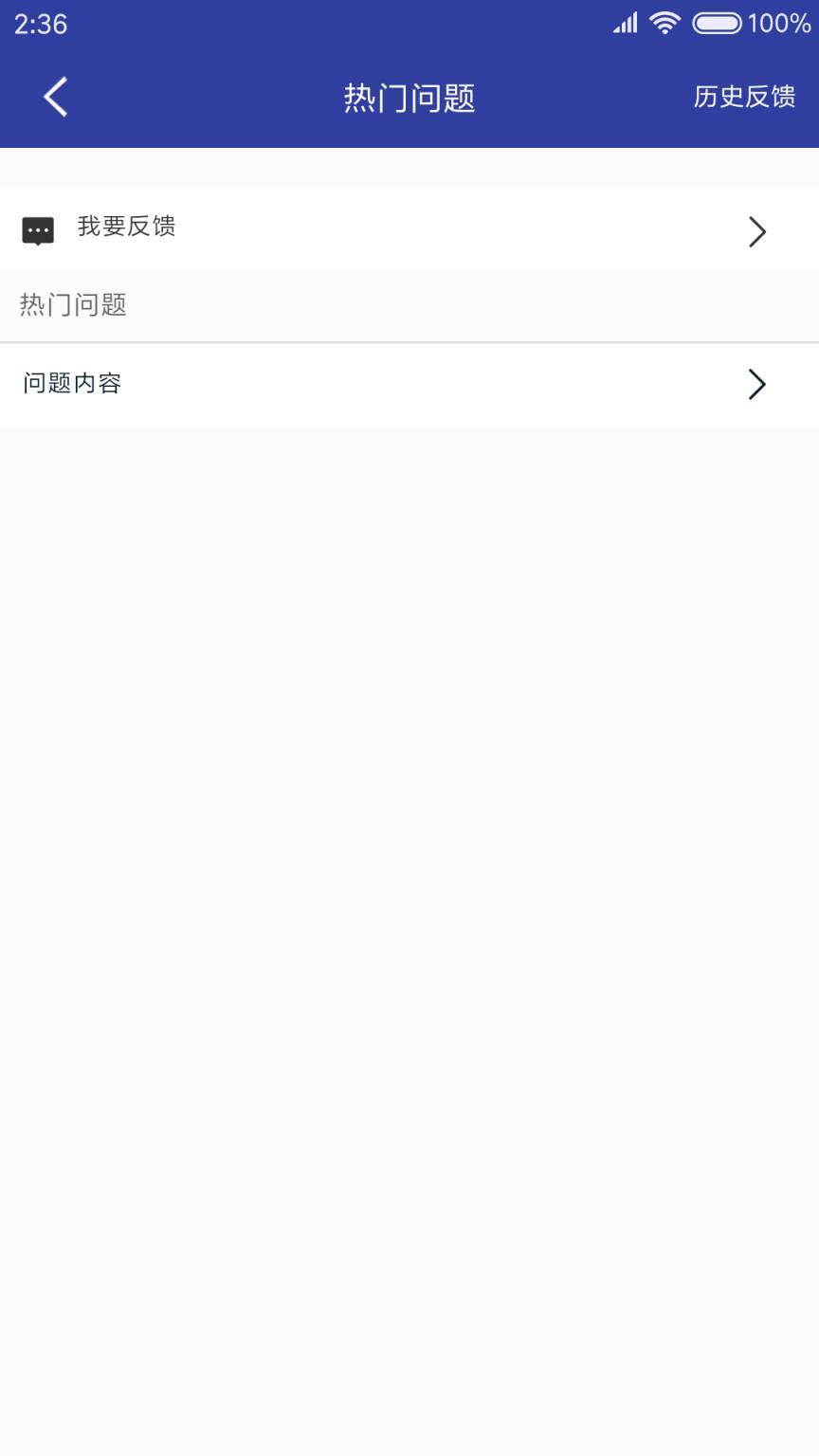This screenshot has width=819, height=1456.
Task: Click the signal strength icon
Action: (x=624, y=23)
